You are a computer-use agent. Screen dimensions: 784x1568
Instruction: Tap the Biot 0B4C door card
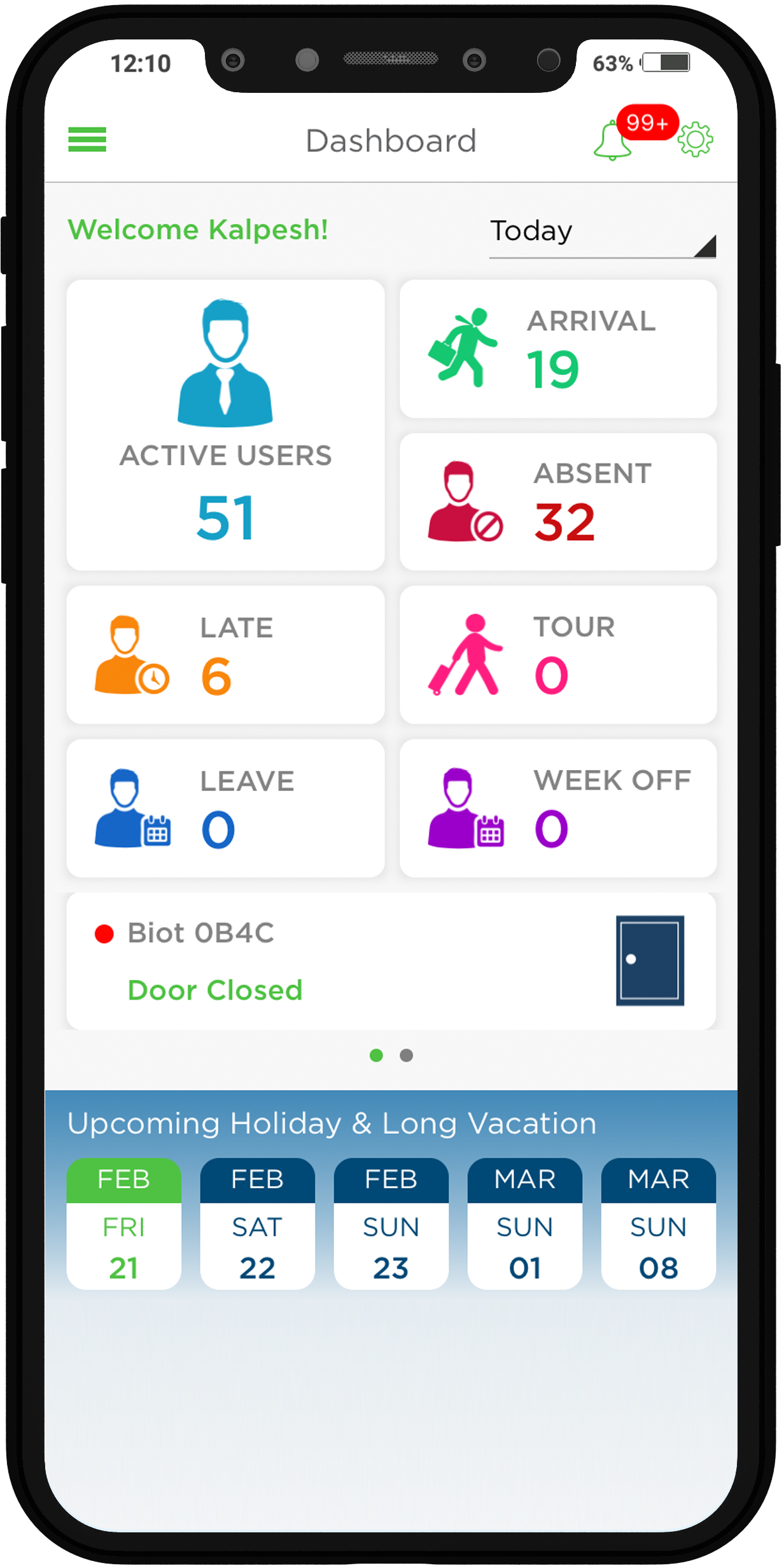391,961
